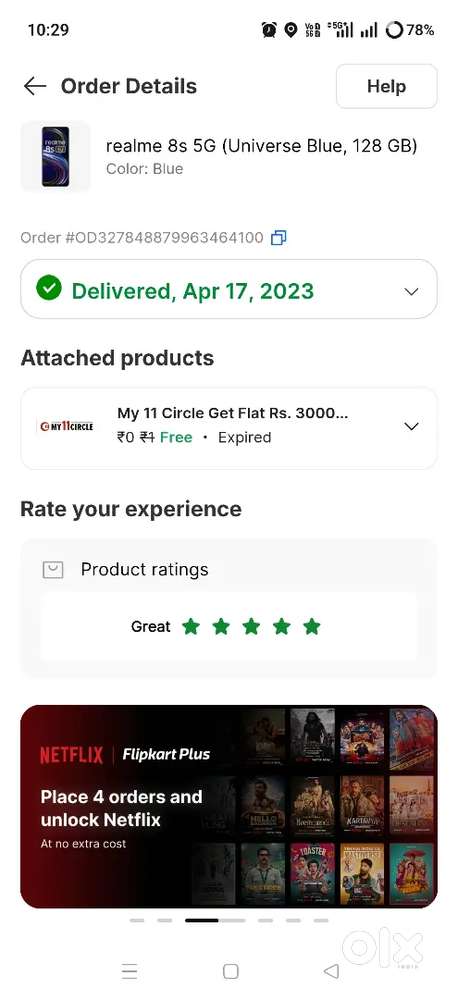Tap the system home button

pos(231,971)
